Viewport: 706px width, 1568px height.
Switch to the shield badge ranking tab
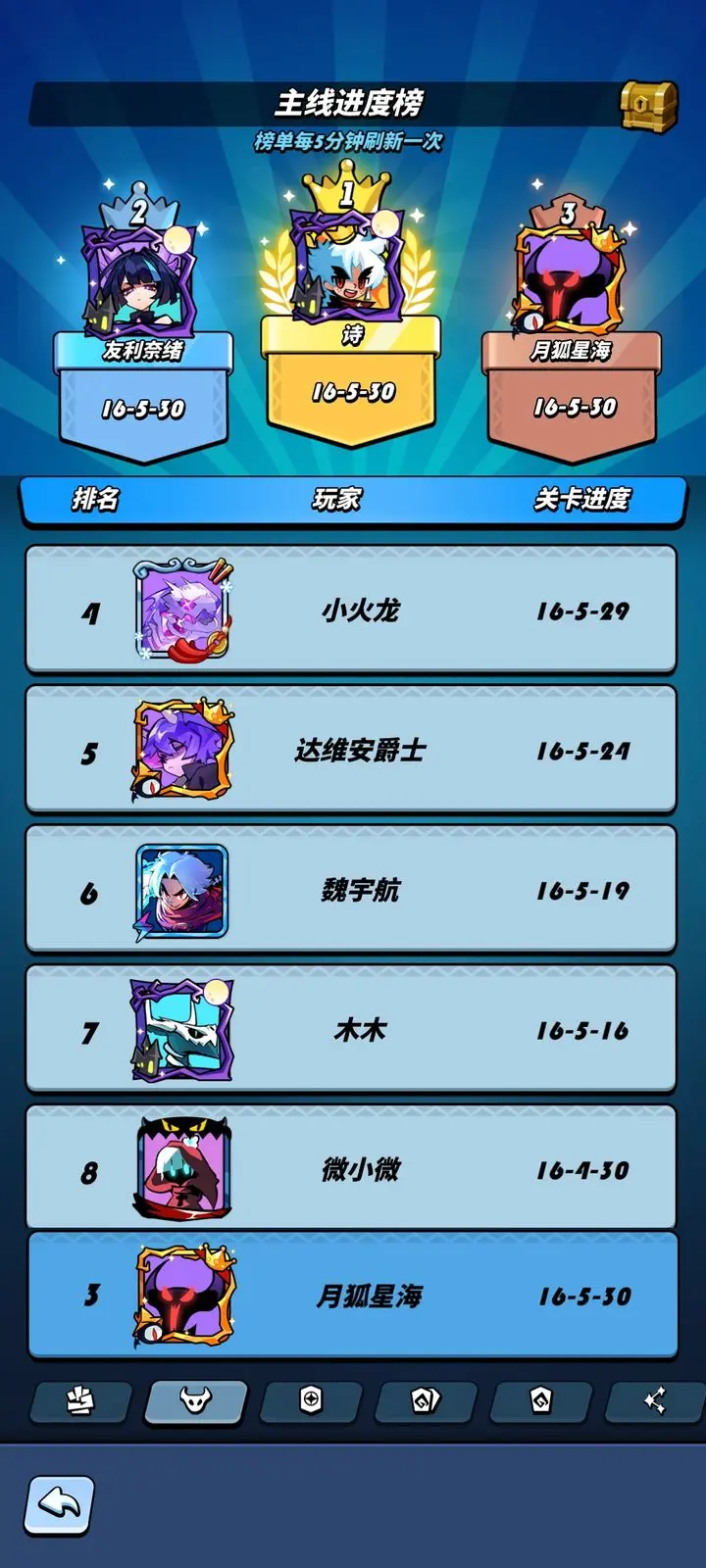(x=311, y=1401)
